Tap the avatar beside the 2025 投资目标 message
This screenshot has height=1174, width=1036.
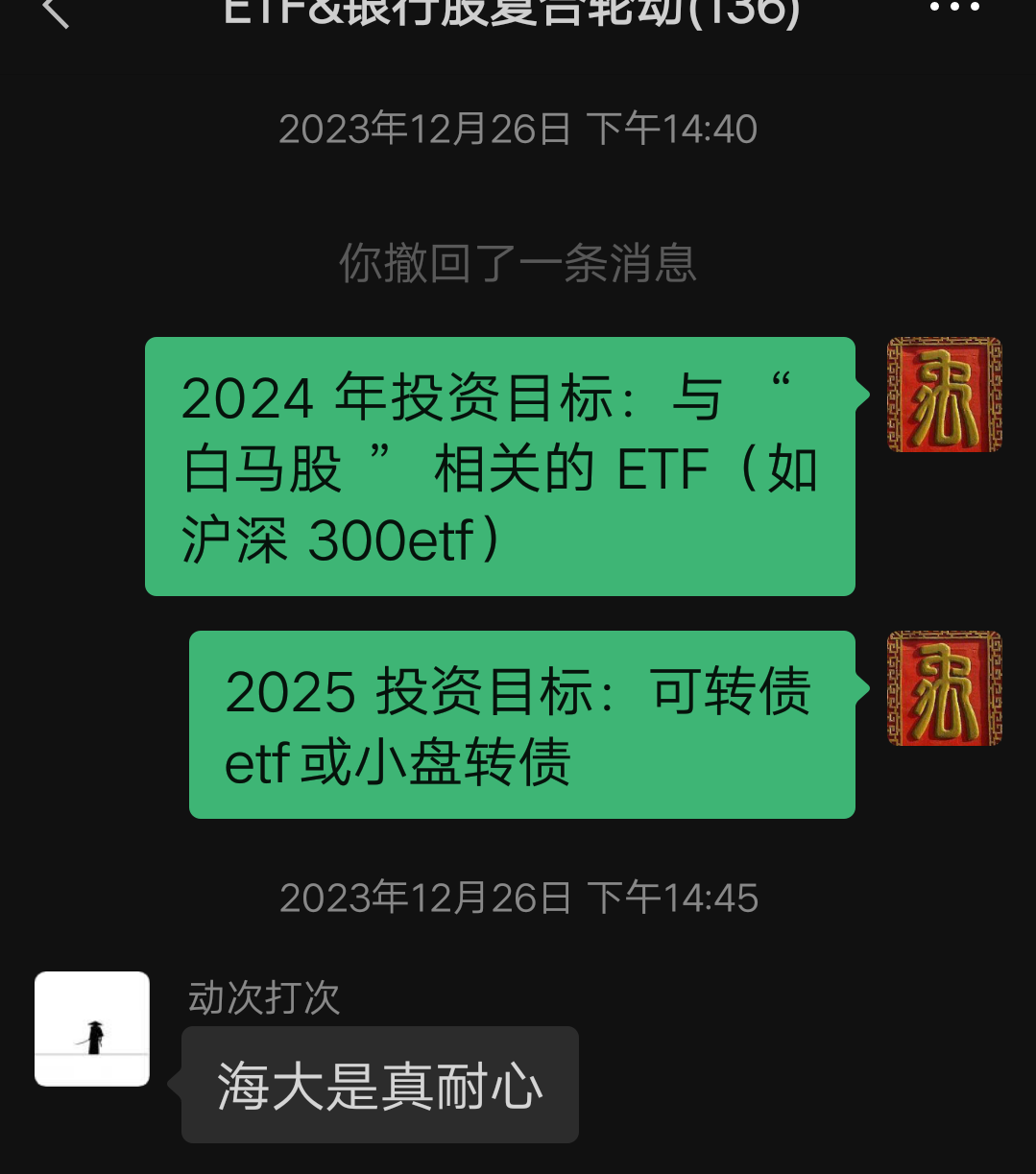coord(944,688)
